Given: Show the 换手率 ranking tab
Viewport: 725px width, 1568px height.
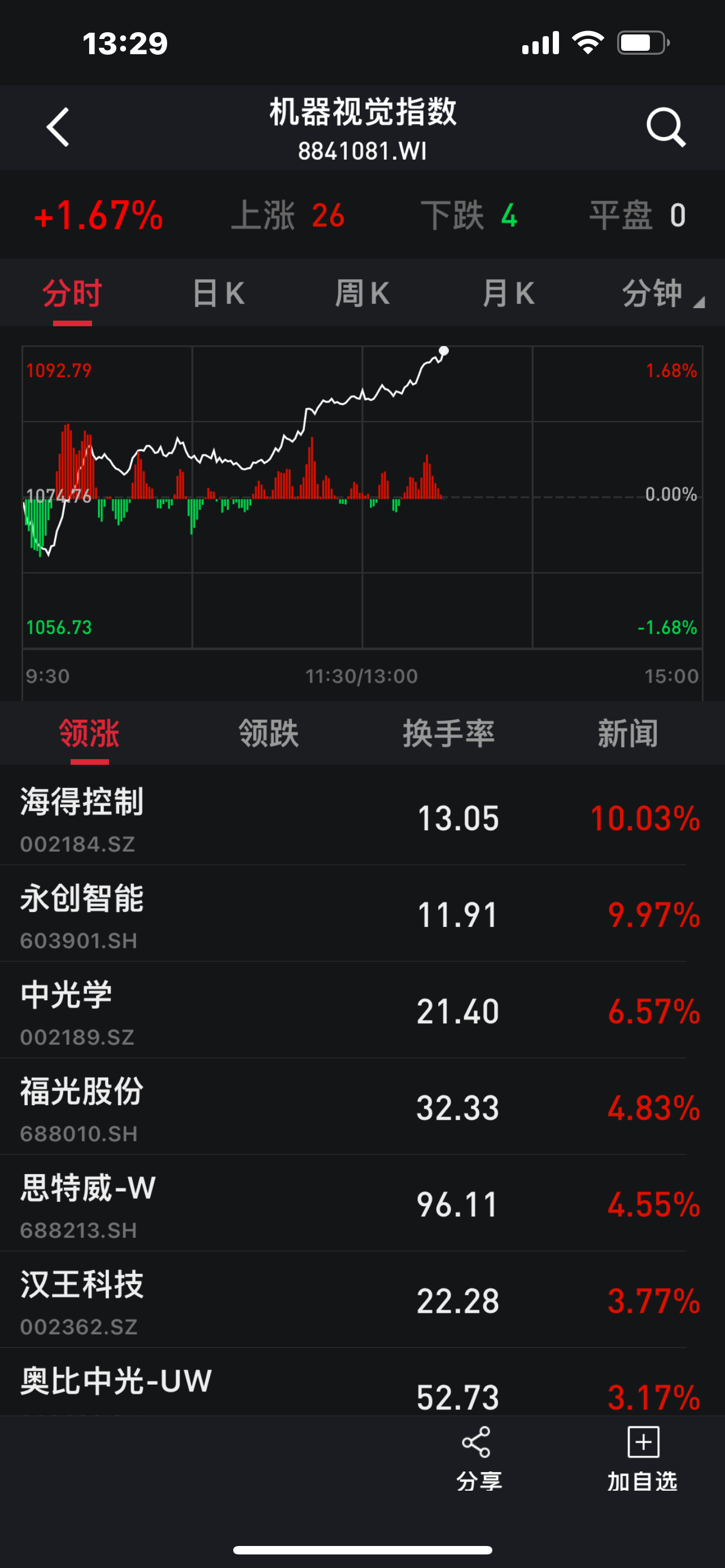Looking at the screenshot, I should (x=449, y=733).
